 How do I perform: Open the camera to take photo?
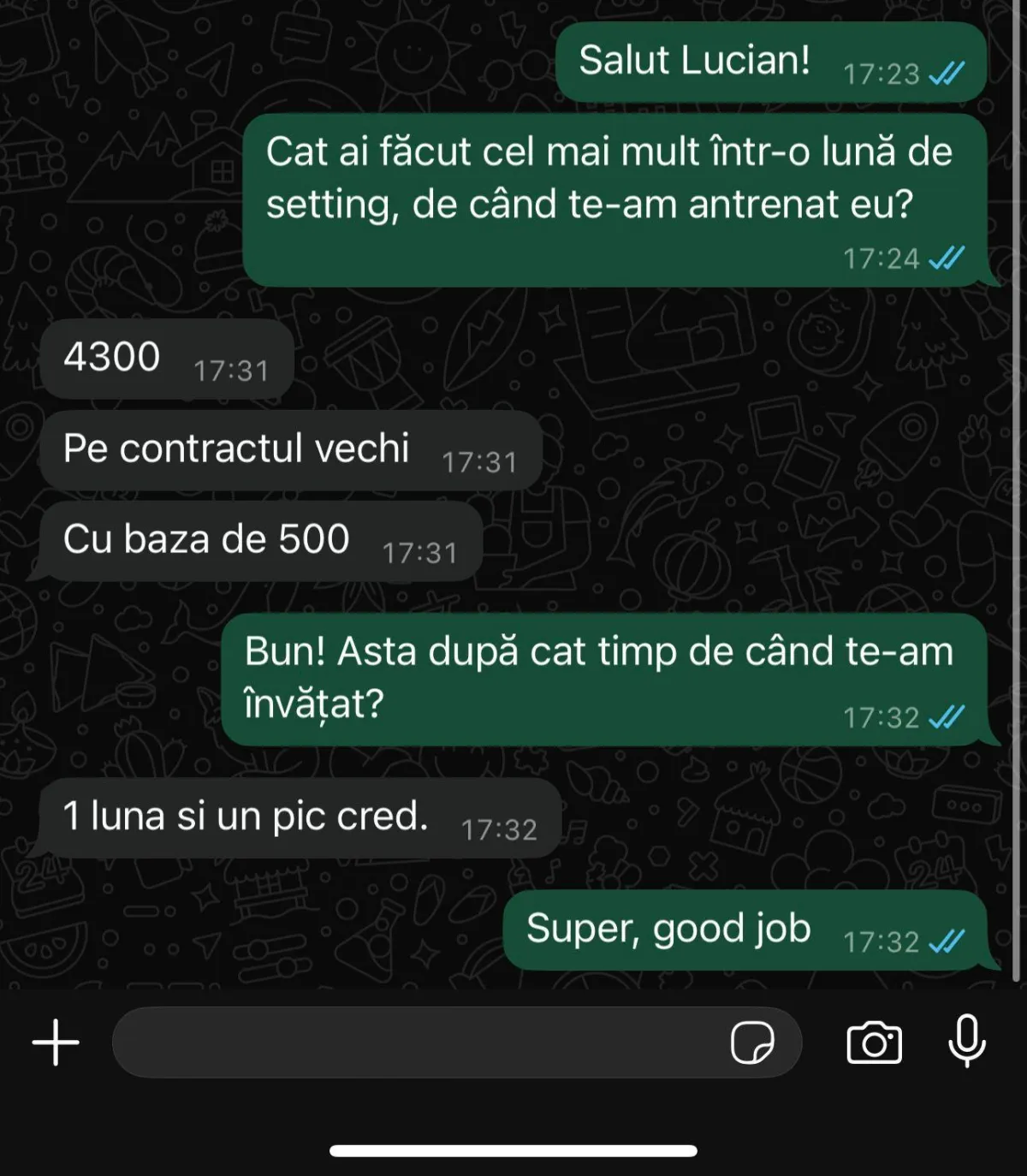tap(874, 1042)
